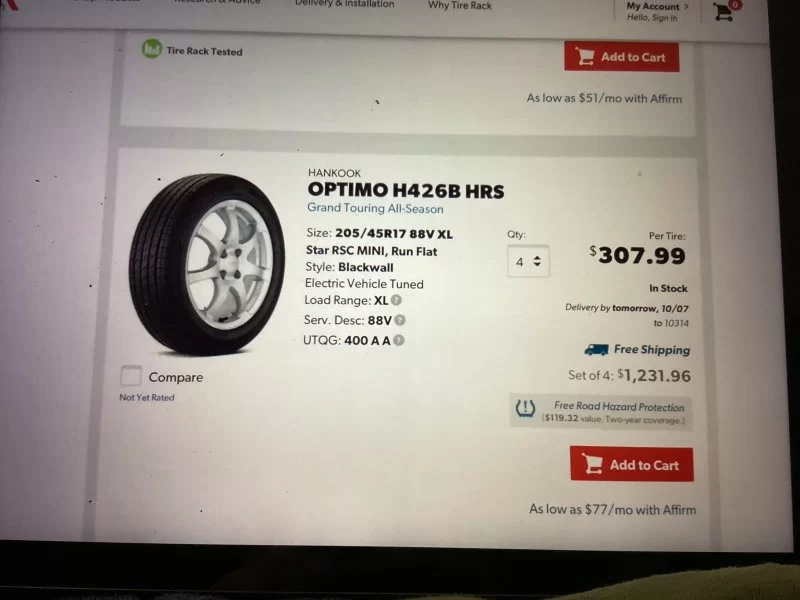Open Delivery & Installation menu
Viewport: 800px width, 600px height.
coord(343,4)
